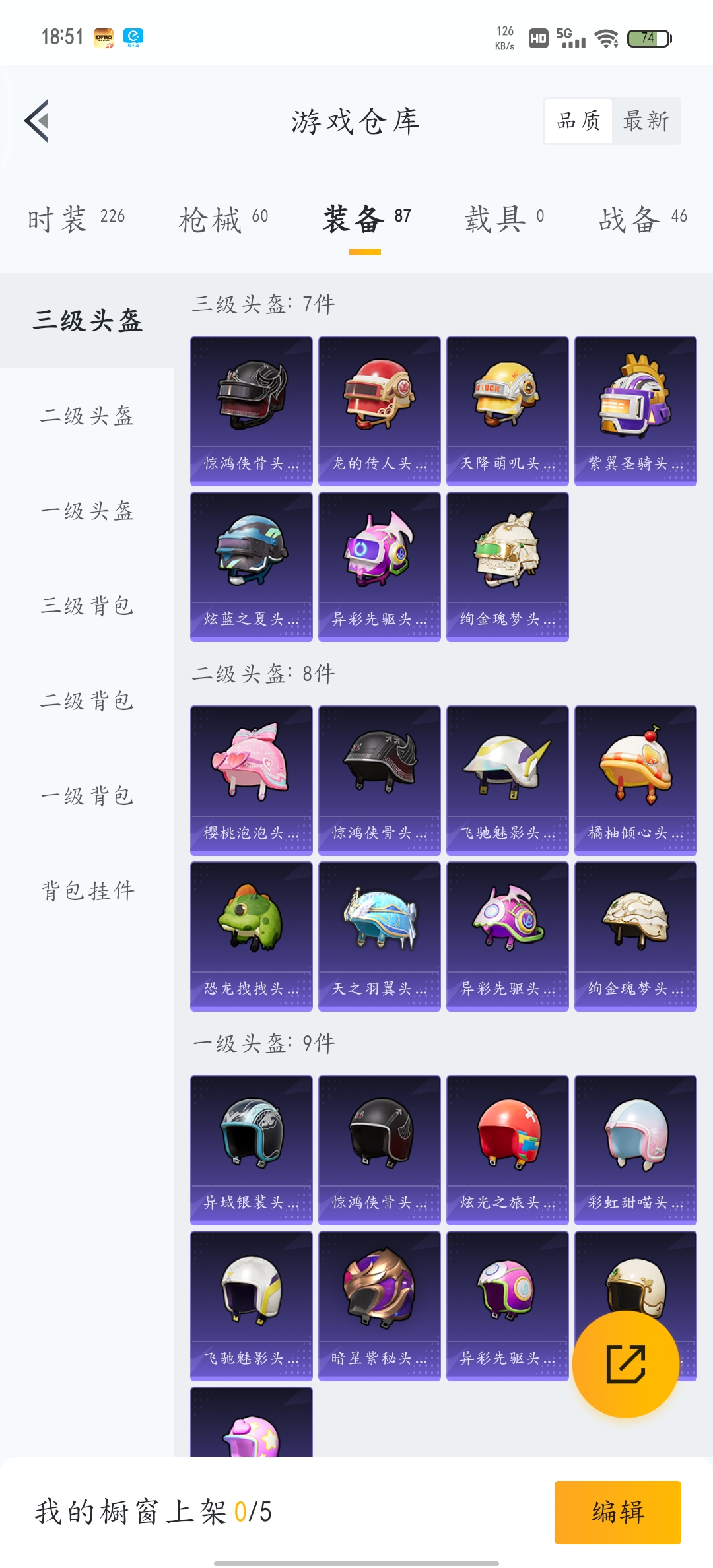Open the 暗星紫秘 helmet item
The width and height of the screenshot is (713, 1568).
click(379, 1305)
